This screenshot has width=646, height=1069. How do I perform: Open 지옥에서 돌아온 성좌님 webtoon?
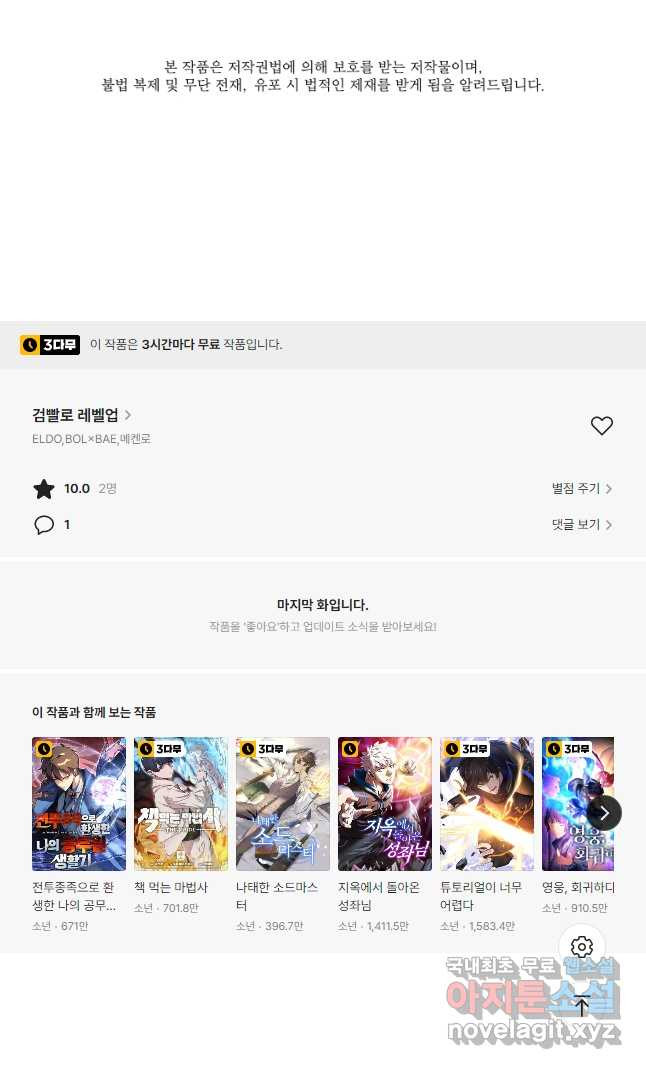tap(385, 804)
